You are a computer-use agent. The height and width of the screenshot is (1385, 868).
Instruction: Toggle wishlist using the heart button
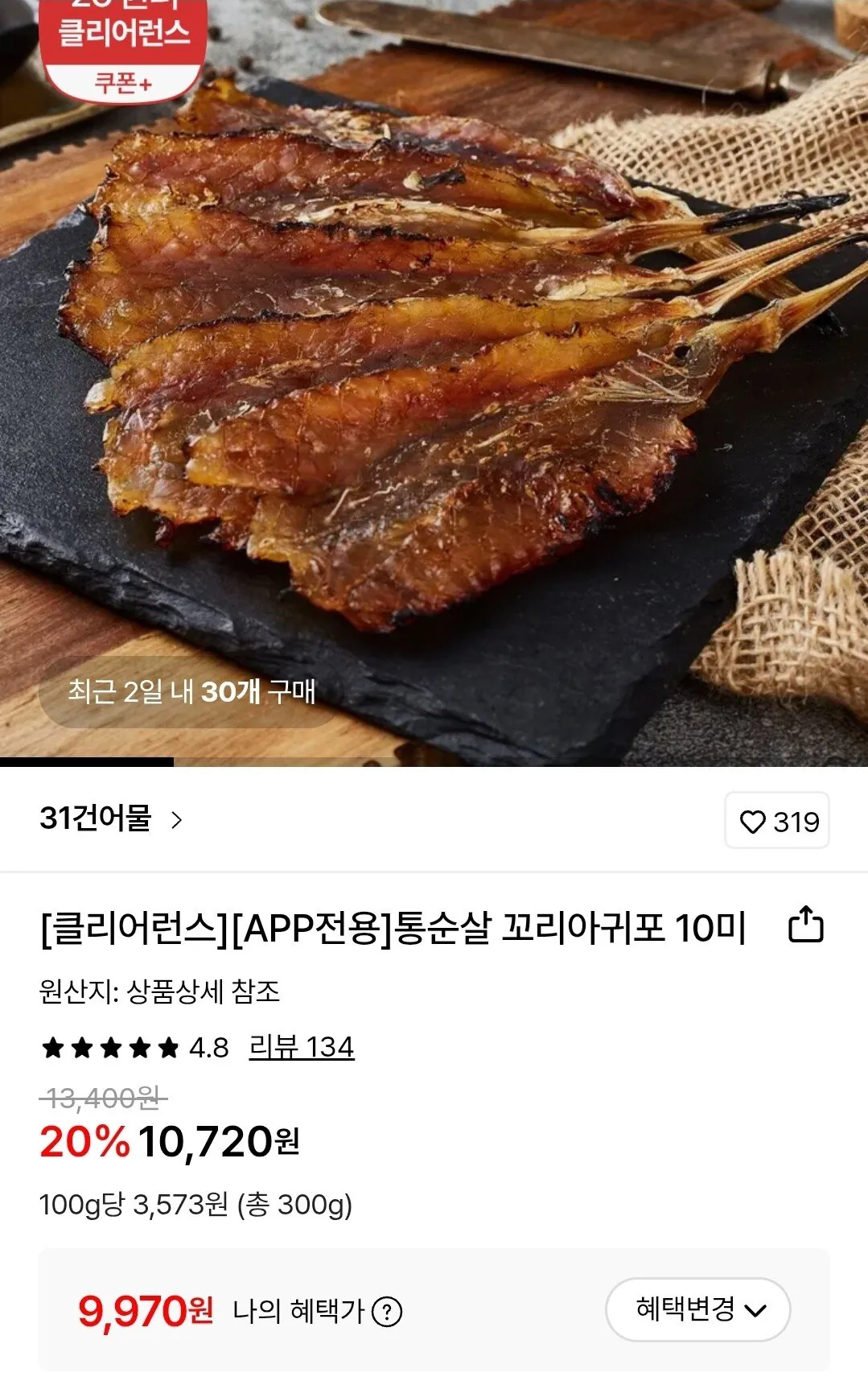tap(753, 822)
